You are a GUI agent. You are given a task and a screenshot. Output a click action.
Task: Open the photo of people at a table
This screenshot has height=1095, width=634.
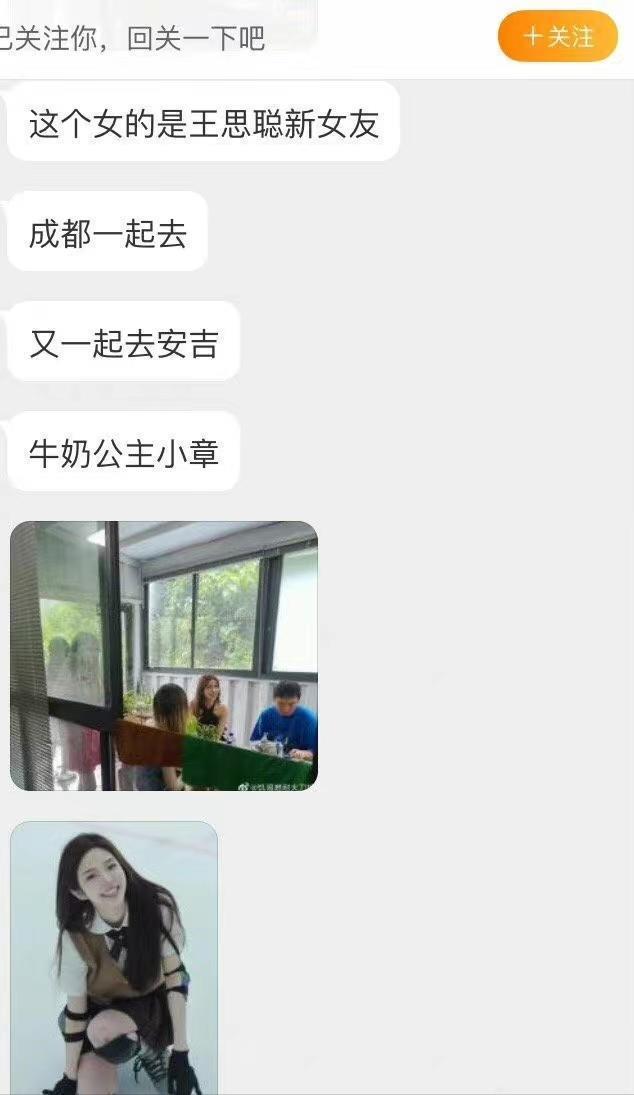tap(164, 655)
